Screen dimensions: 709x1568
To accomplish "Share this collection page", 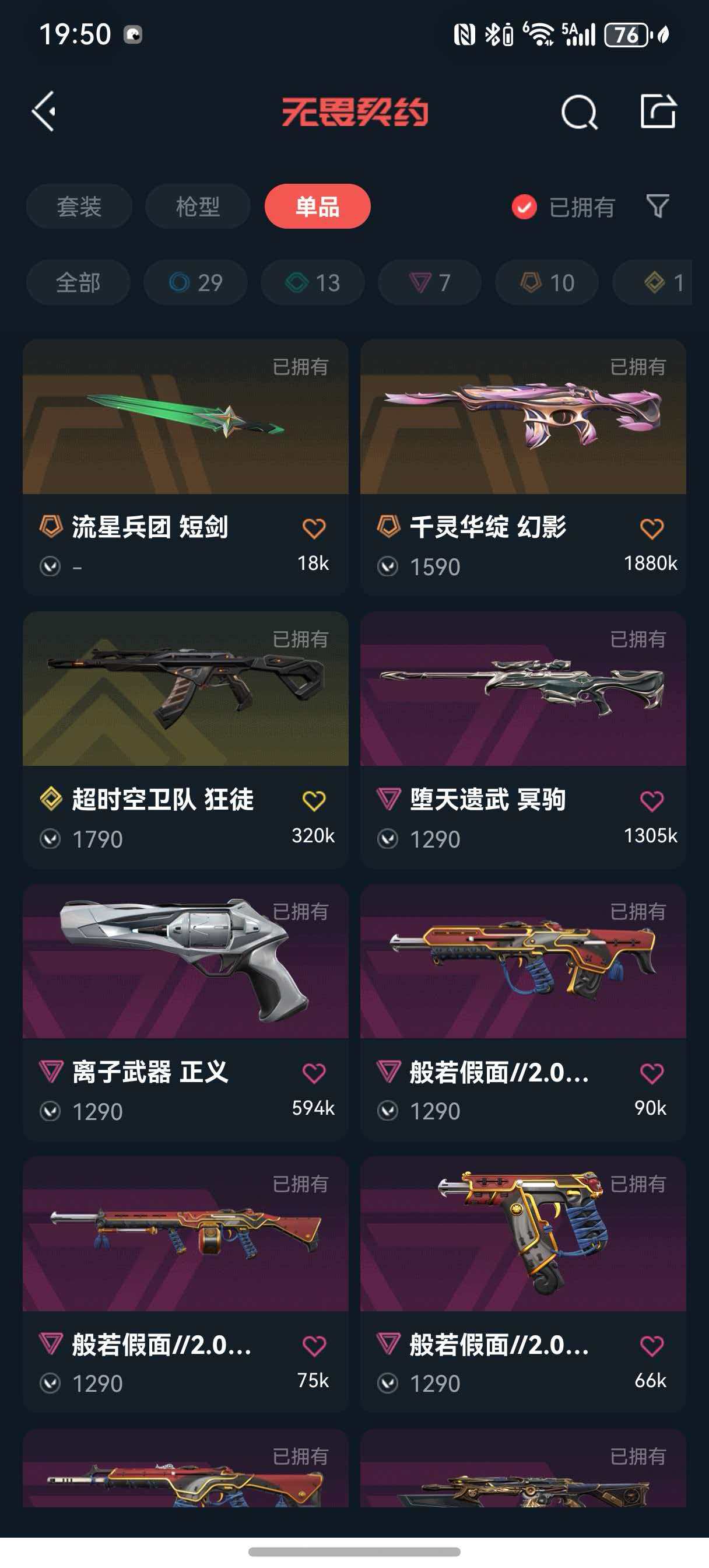I will 658,111.
